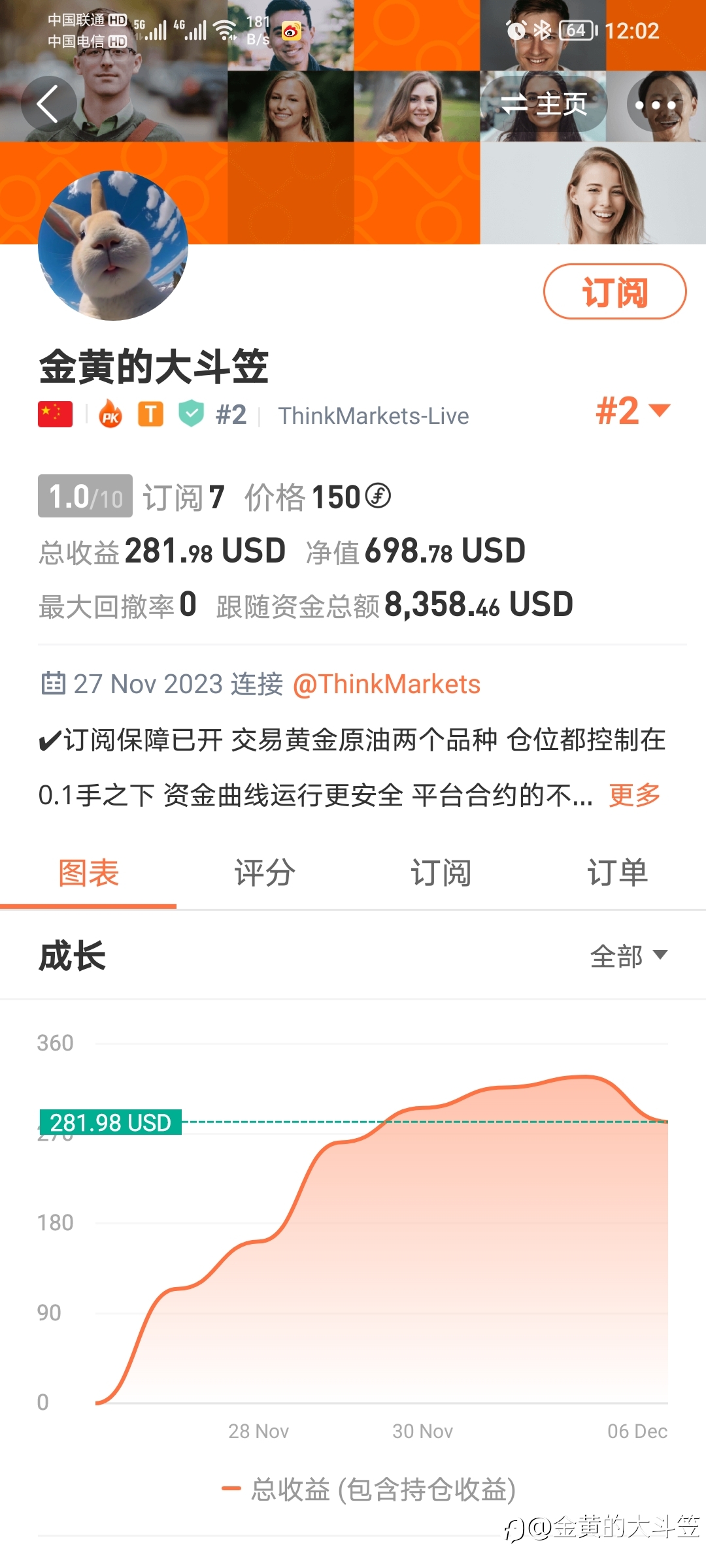This screenshot has width=706, height=1568.
Task: Select the 图表 tab
Action: click(88, 873)
